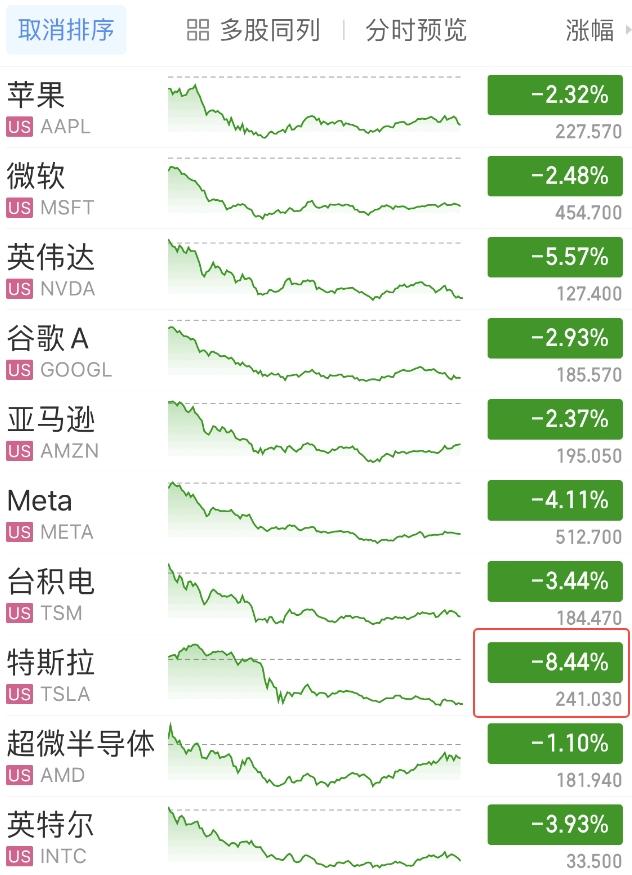Tap the -2.32% badge for 苹果

pyautogui.click(x=555, y=95)
